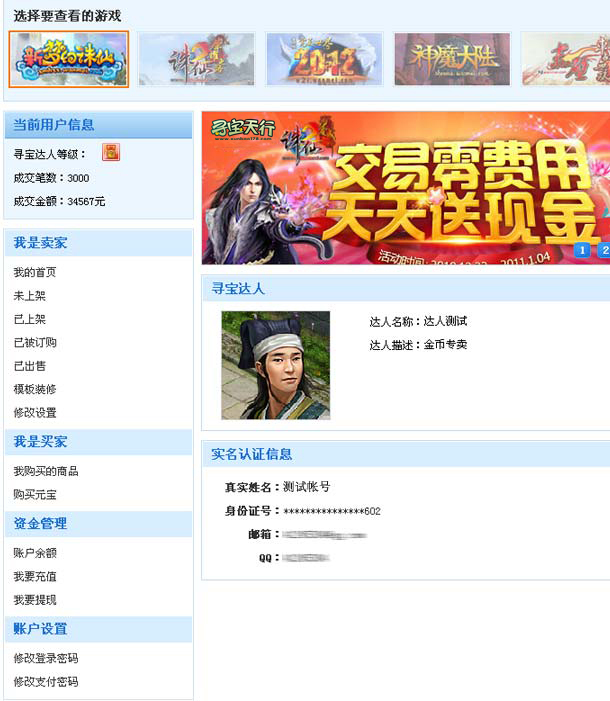The width and height of the screenshot is (610, 701).
Task: Open 我要提现 page
Action: coord(35,600)
